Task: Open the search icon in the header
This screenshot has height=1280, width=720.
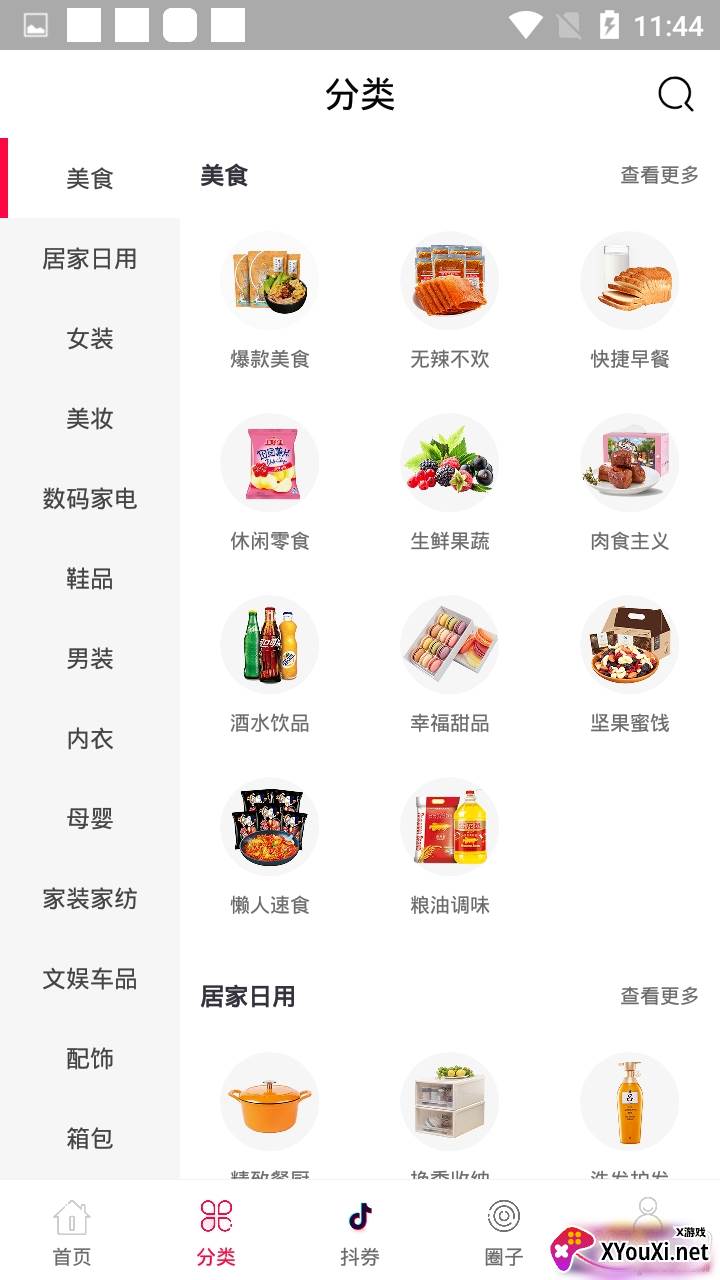Action: pos(675,95)
